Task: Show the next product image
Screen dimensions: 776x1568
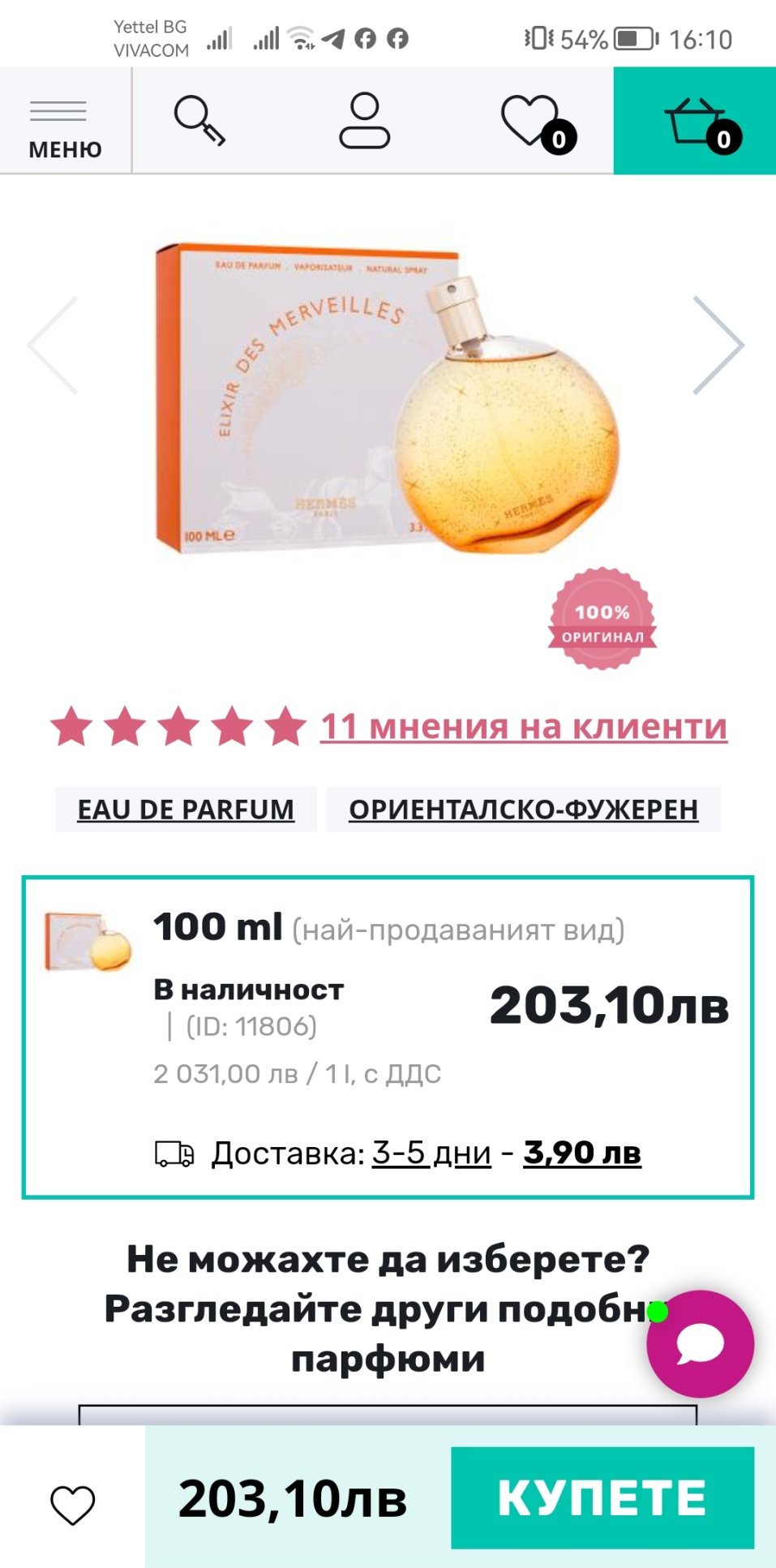Action: [x=718, y=346]
